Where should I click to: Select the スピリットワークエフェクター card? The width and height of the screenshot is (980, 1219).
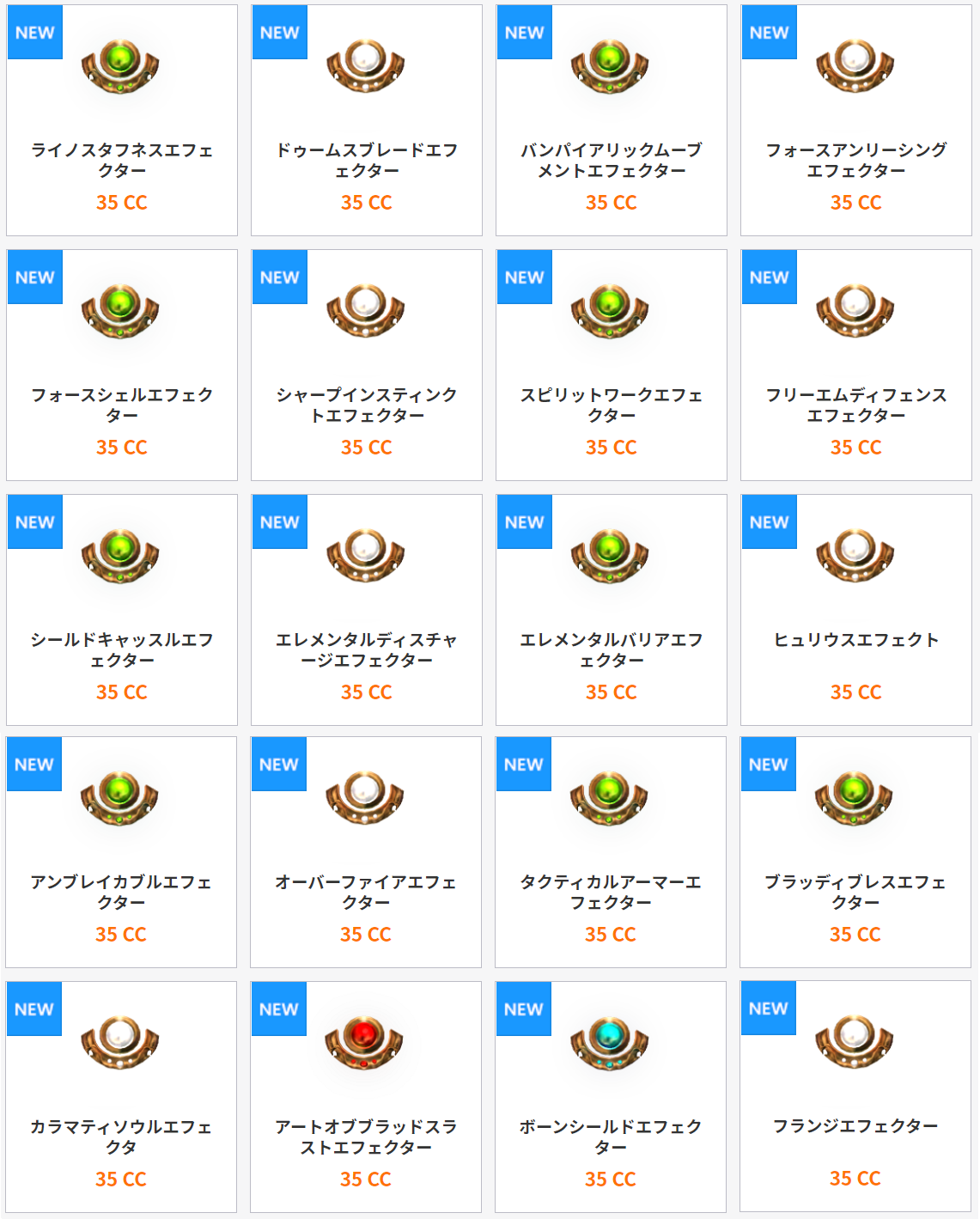click(x=611, y=365)
